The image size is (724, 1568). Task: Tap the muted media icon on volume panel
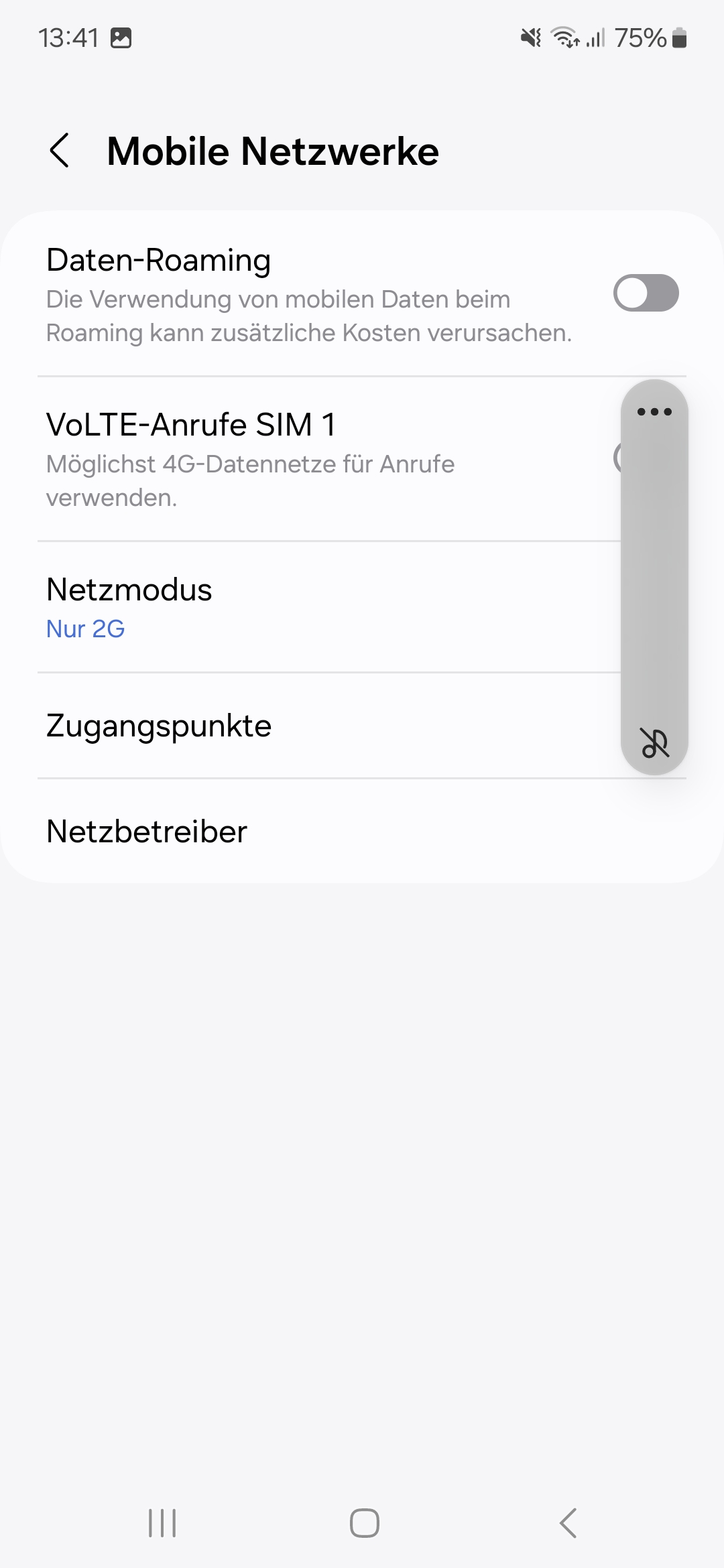[654, 742]
